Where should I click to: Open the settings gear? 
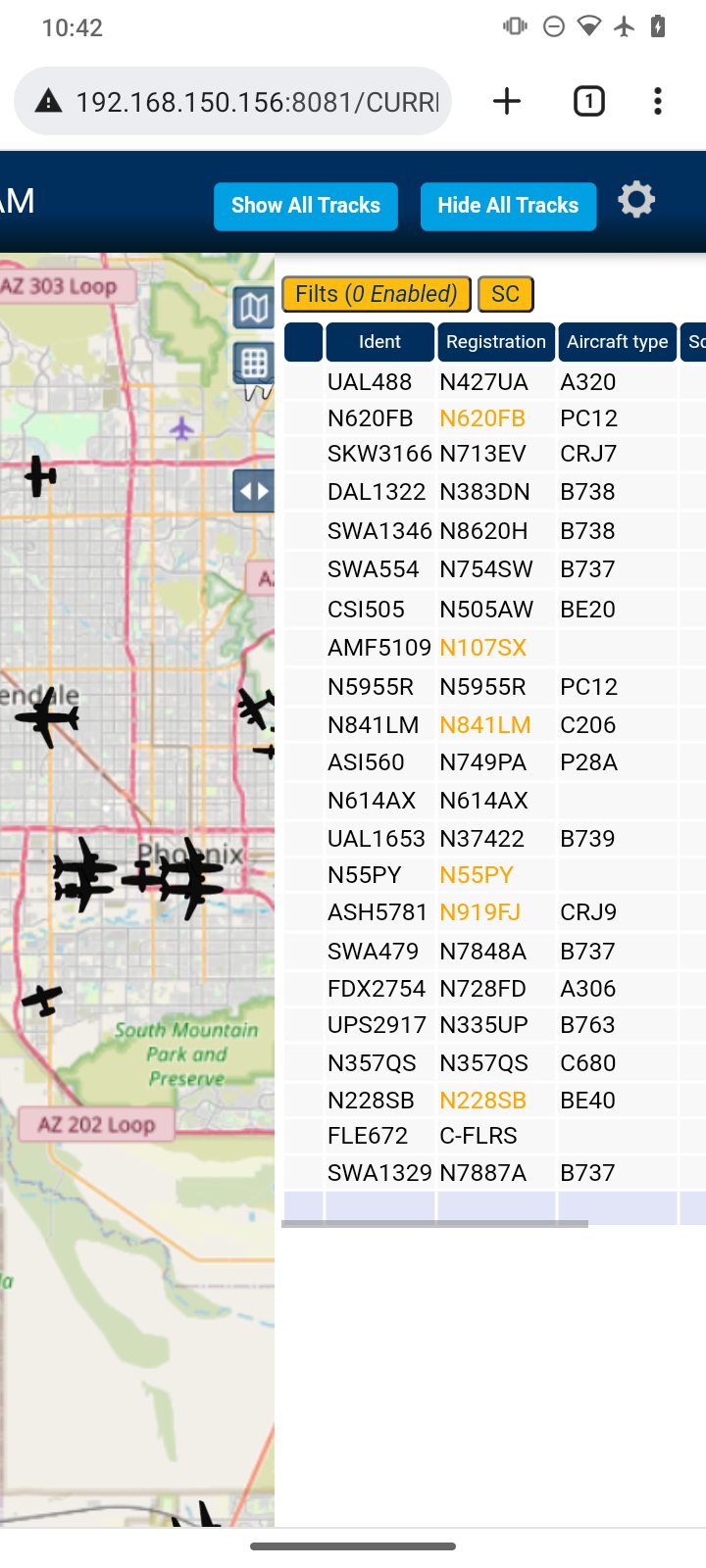636,200
